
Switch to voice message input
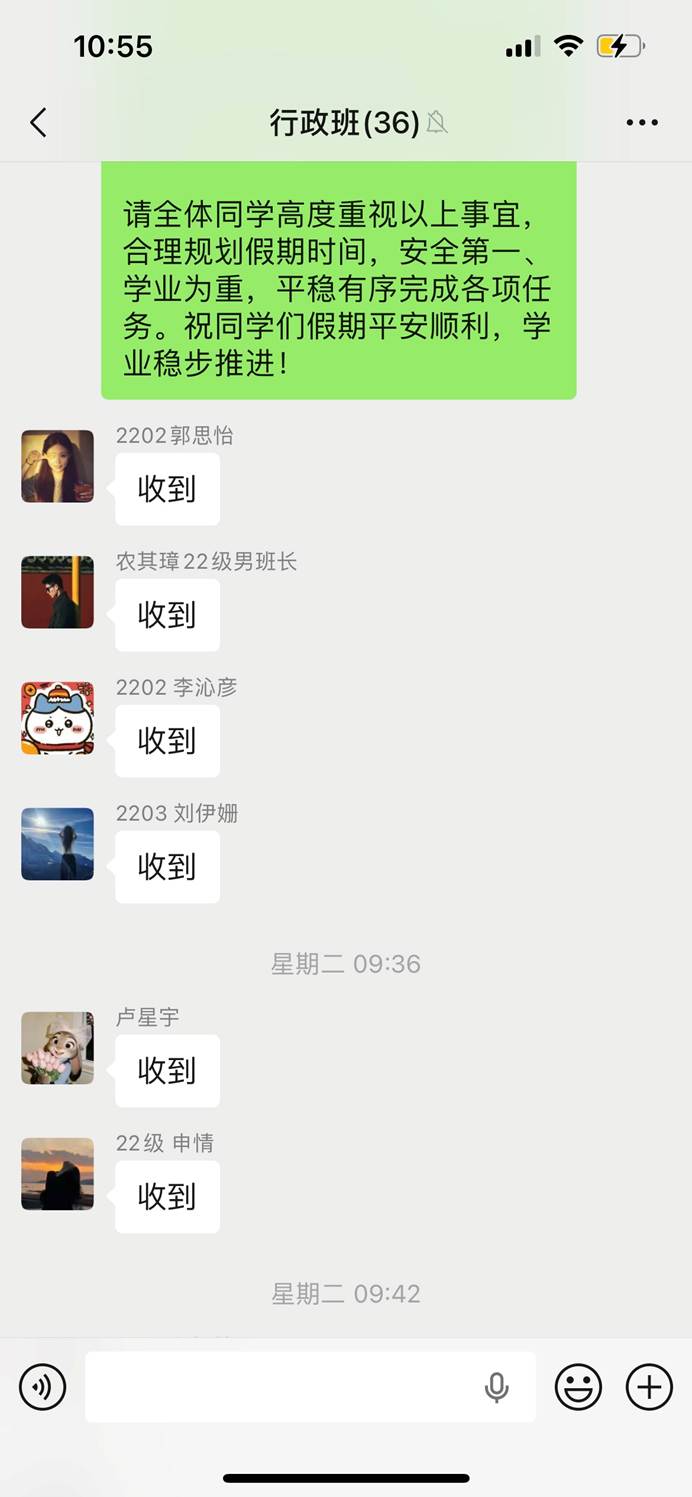42,1387
